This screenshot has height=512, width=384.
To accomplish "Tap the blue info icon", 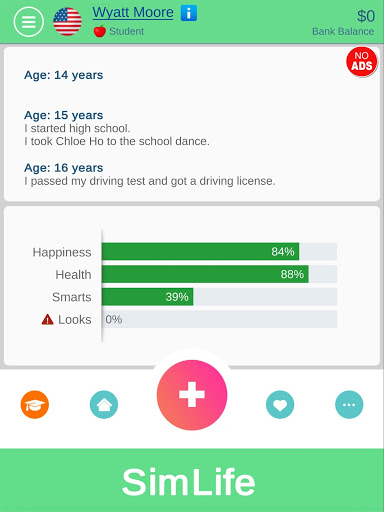I will pos(189,13).
